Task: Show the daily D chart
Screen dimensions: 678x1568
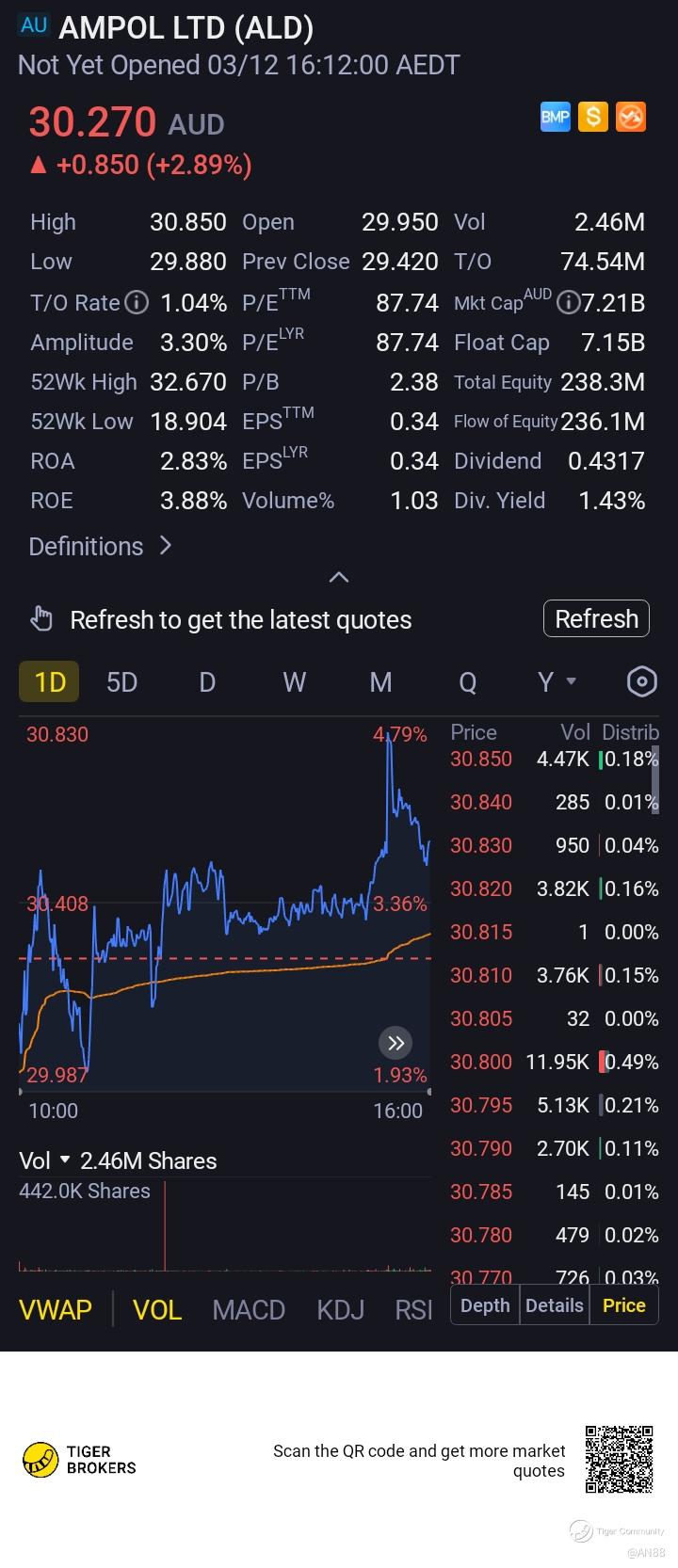Action: click(x=207, y=682)
